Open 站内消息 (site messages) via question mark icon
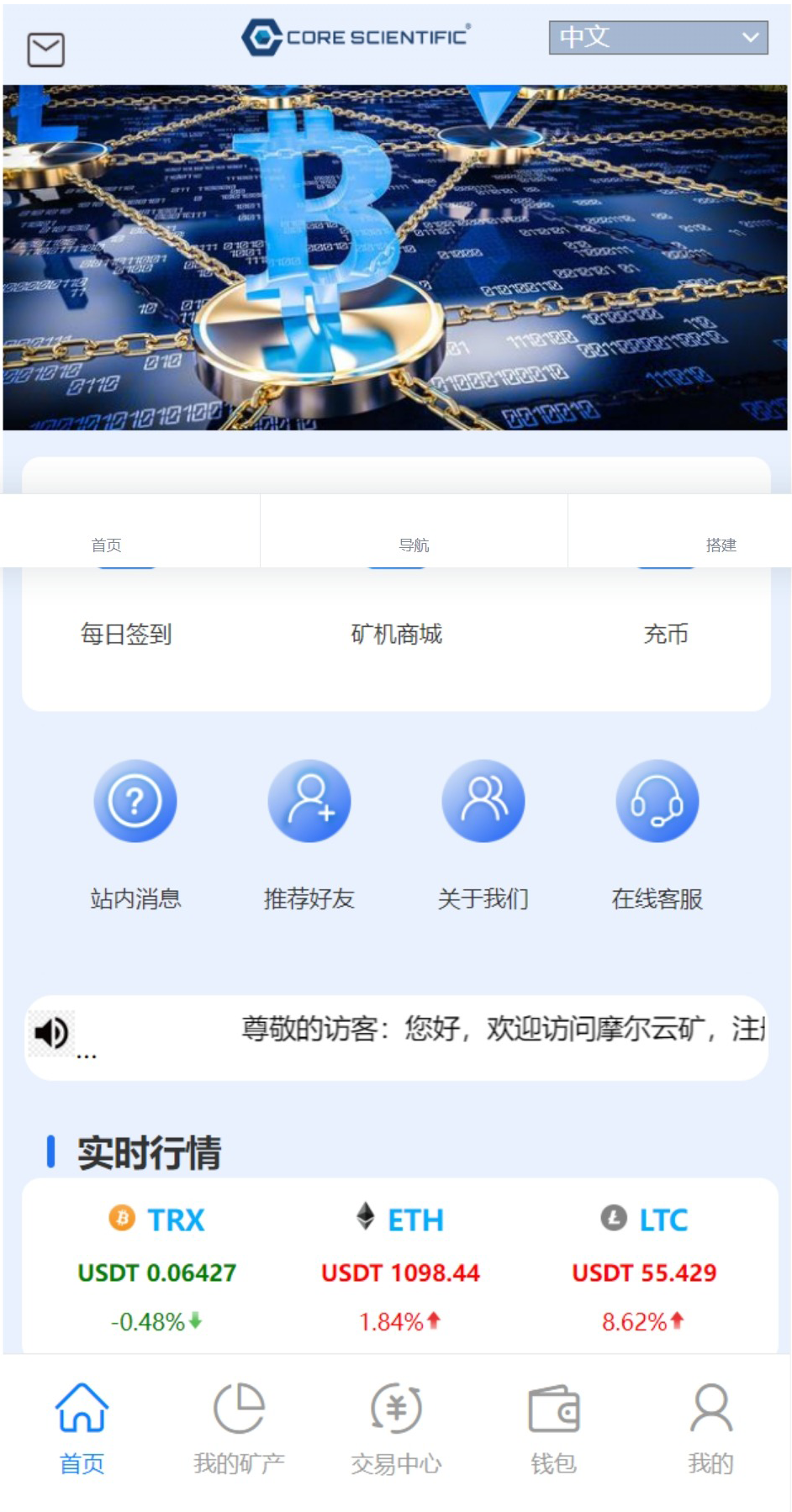 click(x=135, y=800)
